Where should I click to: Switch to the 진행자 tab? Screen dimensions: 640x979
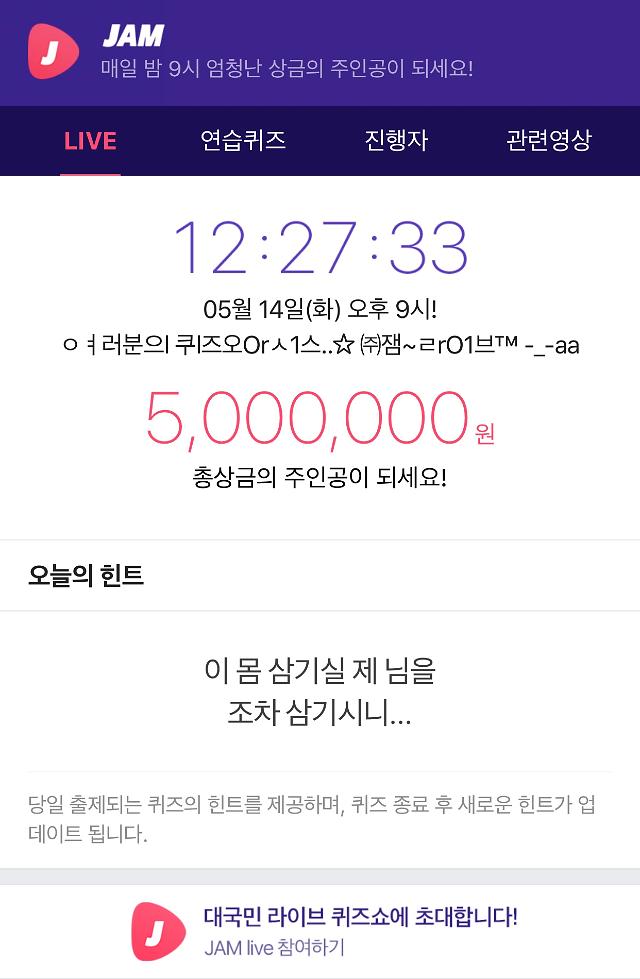pyautogui.click(x=396, y=141)
